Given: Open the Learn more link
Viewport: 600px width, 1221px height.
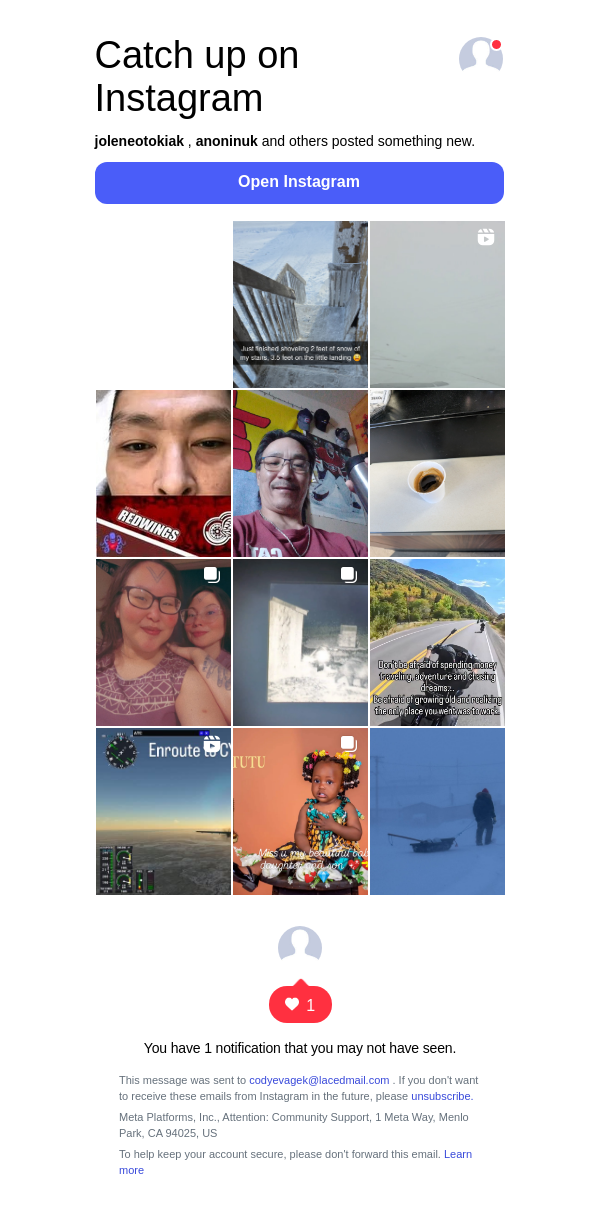Looking at the screenshot, I should [x=458, y=1154].
